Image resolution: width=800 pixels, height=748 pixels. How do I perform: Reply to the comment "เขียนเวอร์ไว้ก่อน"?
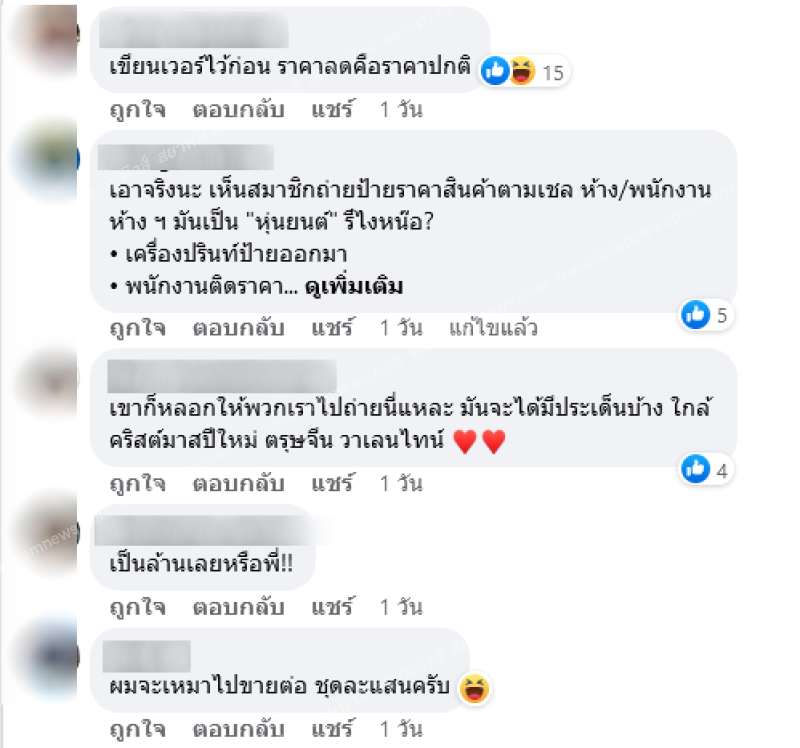[238, 109]
